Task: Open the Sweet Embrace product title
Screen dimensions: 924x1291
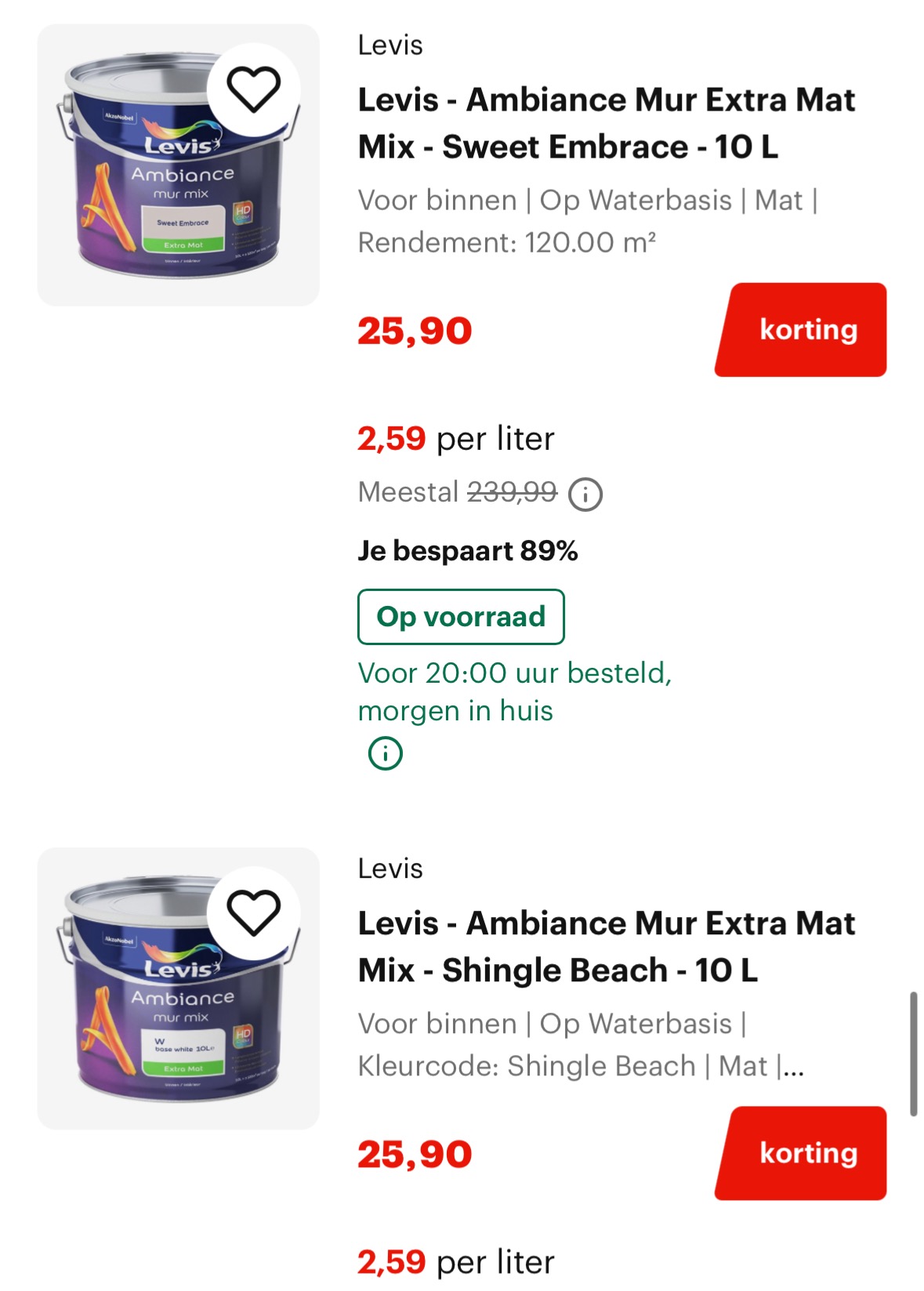Action: point(605,121)
